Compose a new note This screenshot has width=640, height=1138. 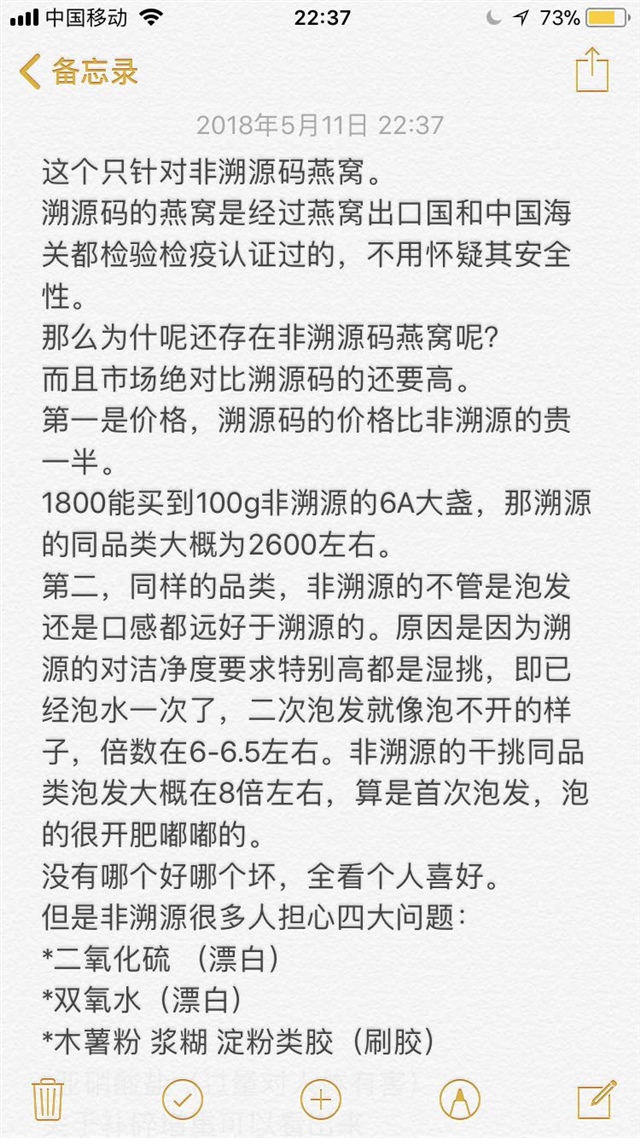pos(596,1099)
